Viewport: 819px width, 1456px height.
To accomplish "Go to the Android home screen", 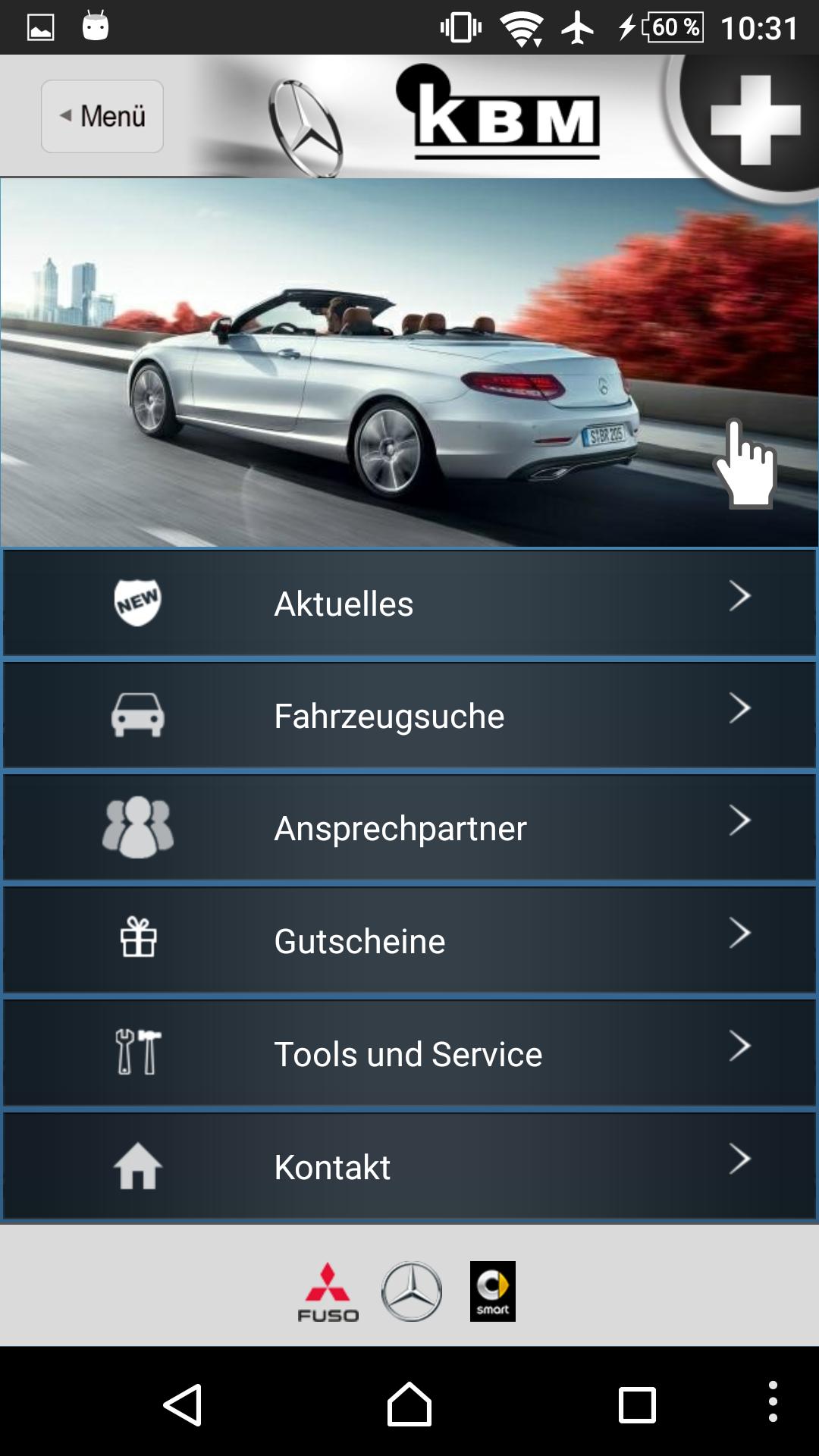I will [x=409, y=1404].
